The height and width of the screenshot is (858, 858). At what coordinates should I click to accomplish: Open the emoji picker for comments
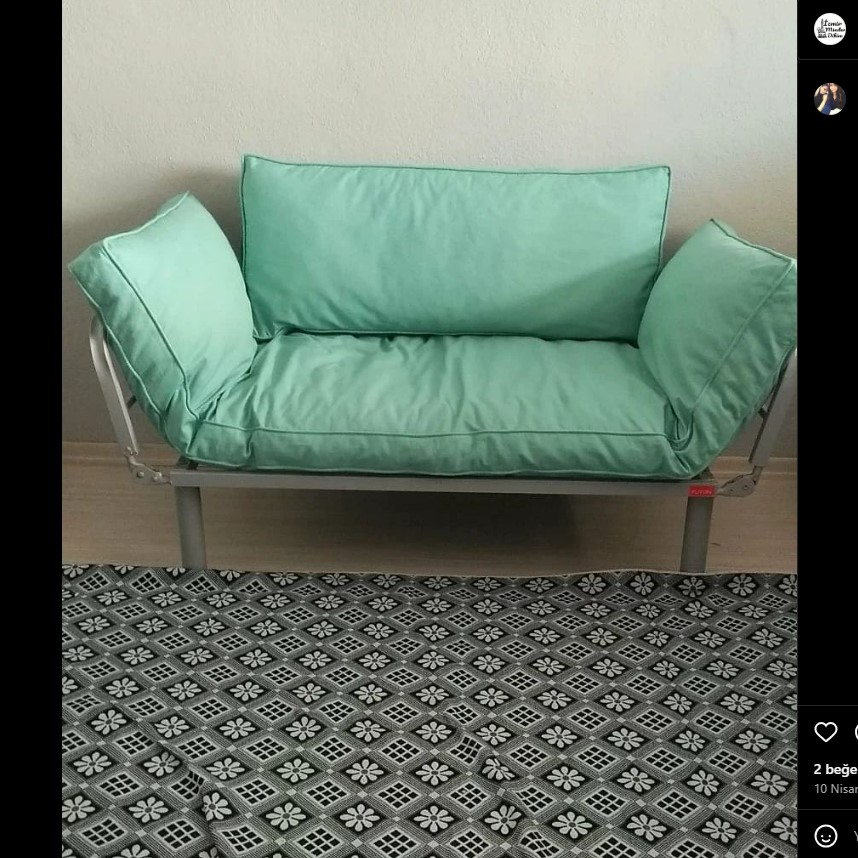coord(826,835)
